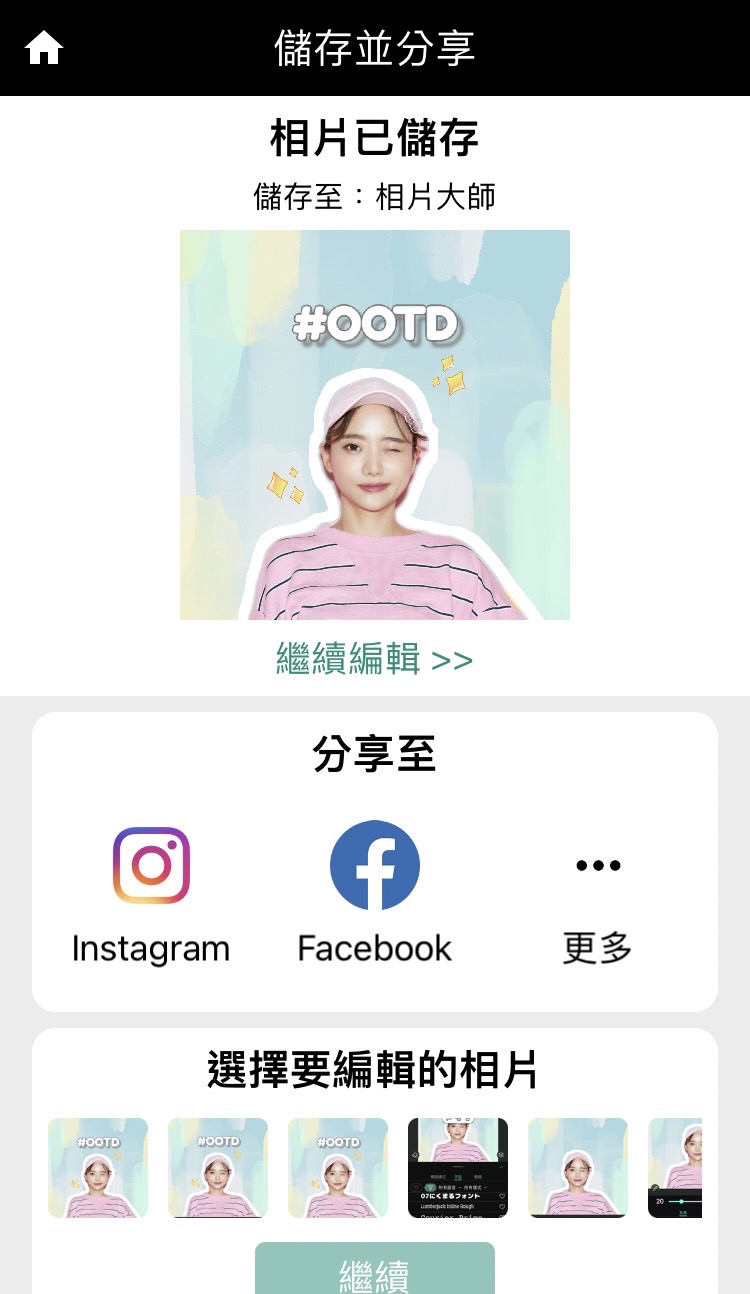Tap 更多 to reveal additional share targets

click(596, 947)
